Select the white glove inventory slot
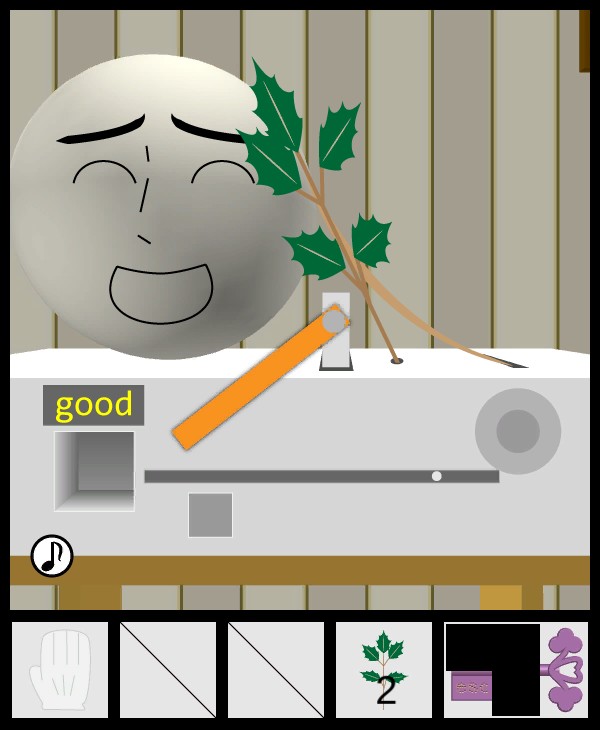Image resolution: width=600 pixels, height=730 pixels. 60,670
